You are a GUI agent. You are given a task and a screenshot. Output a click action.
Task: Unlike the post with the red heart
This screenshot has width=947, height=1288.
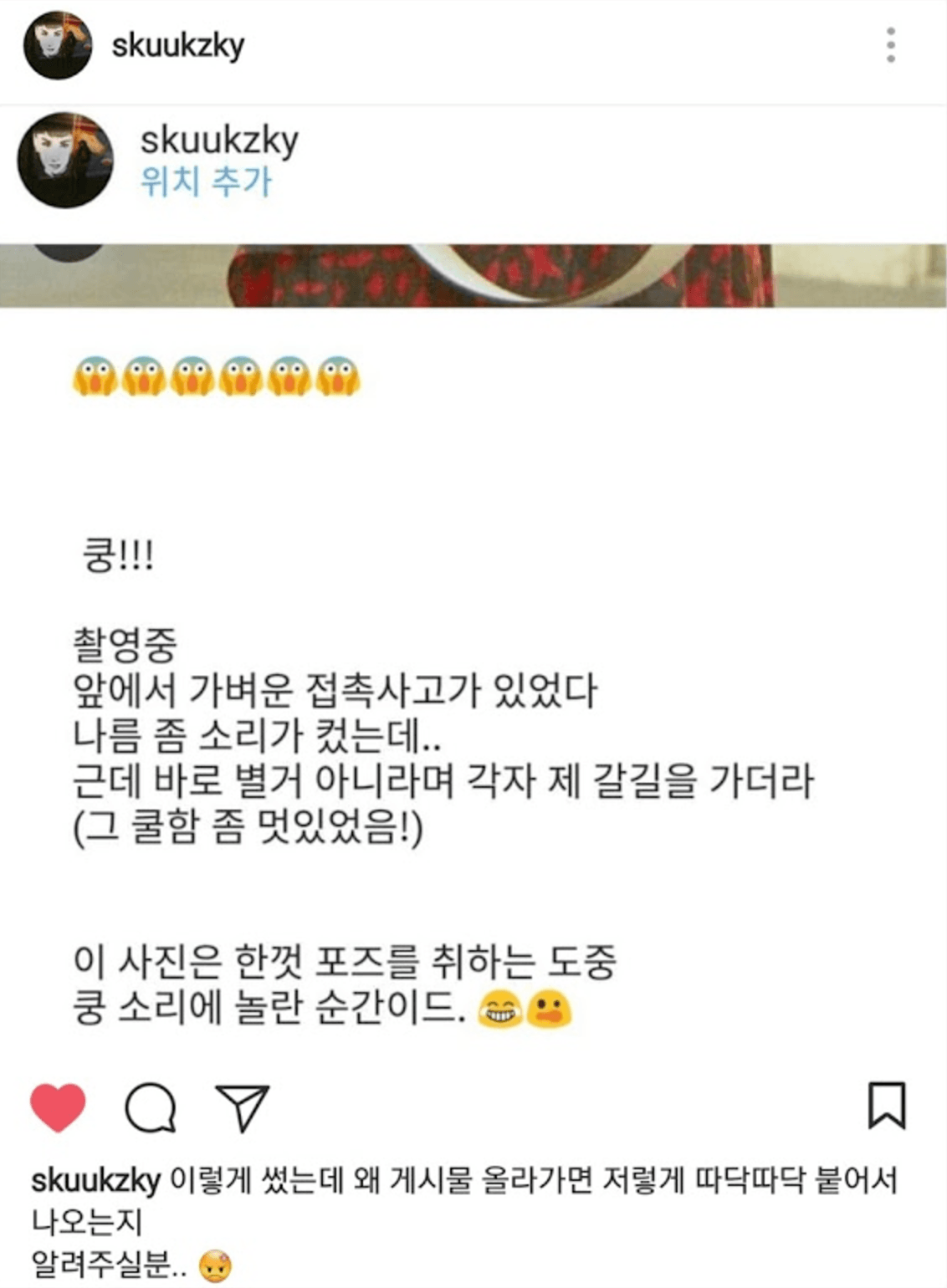(x=58, y=1107)
